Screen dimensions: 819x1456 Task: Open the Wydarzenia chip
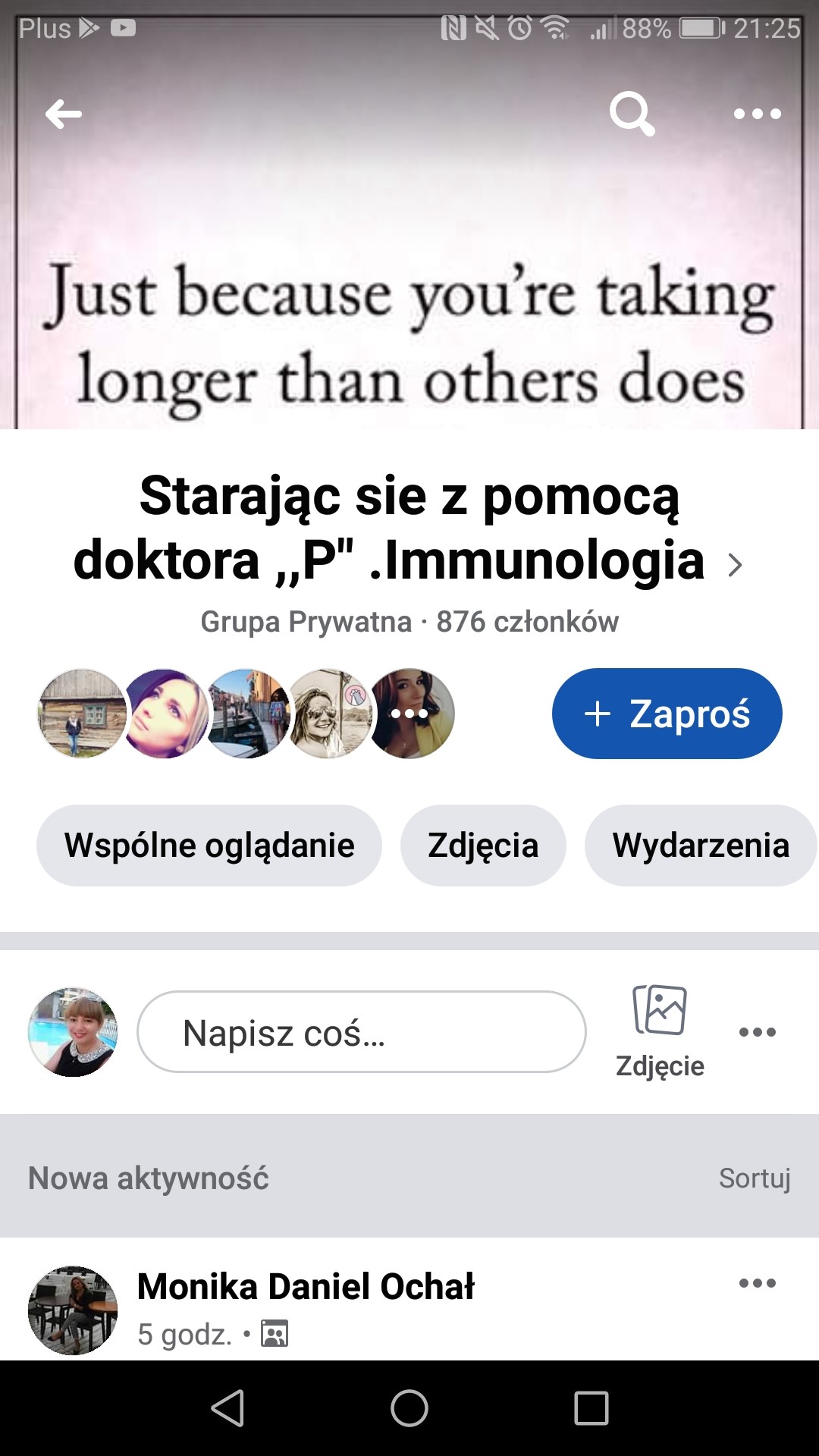701,846
